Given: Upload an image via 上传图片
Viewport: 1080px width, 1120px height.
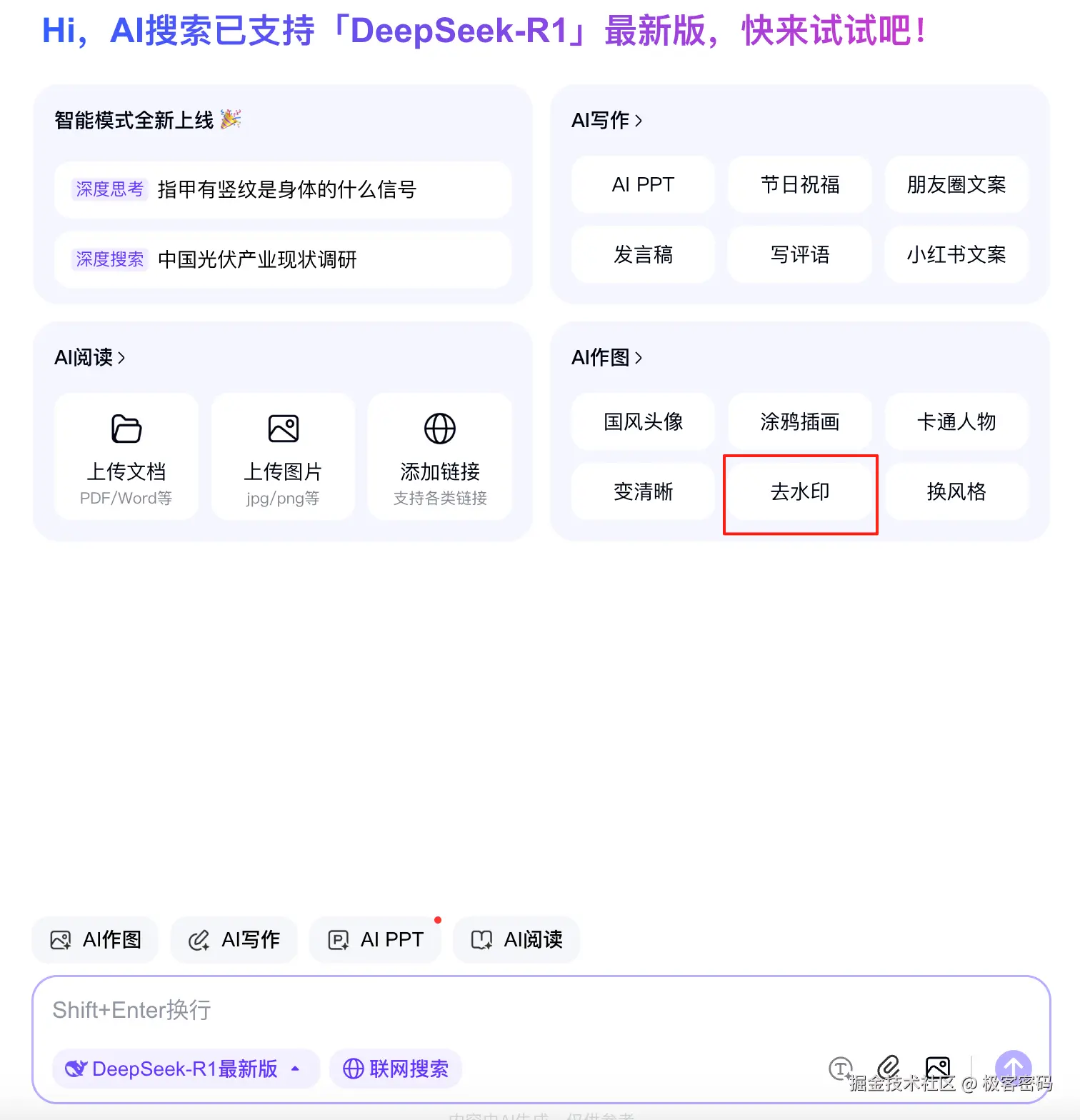Looking at the screenshot, I should point(283,456).
